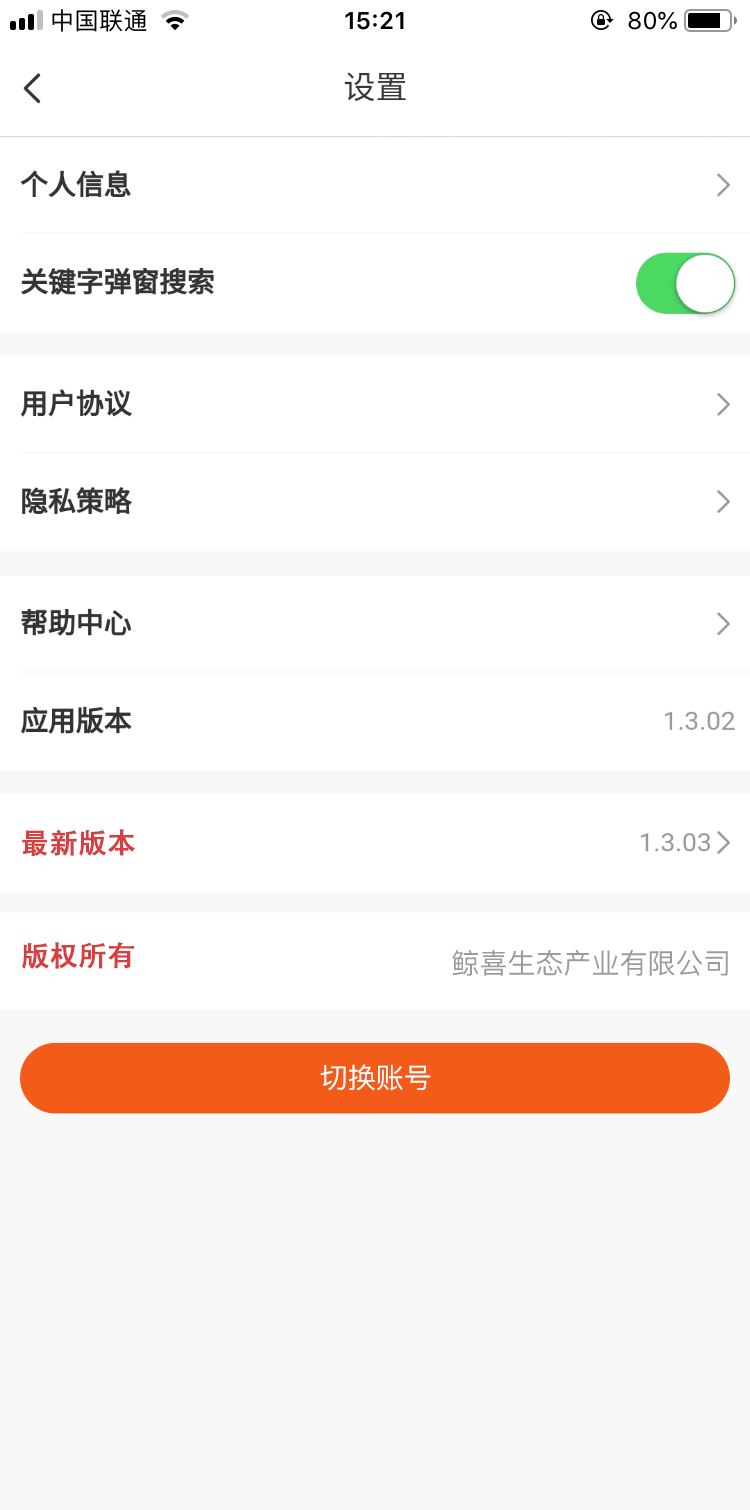Screen dimensions: 750x1510
Task: Tap the green switch on the search row
Action: tap(686, 283)
